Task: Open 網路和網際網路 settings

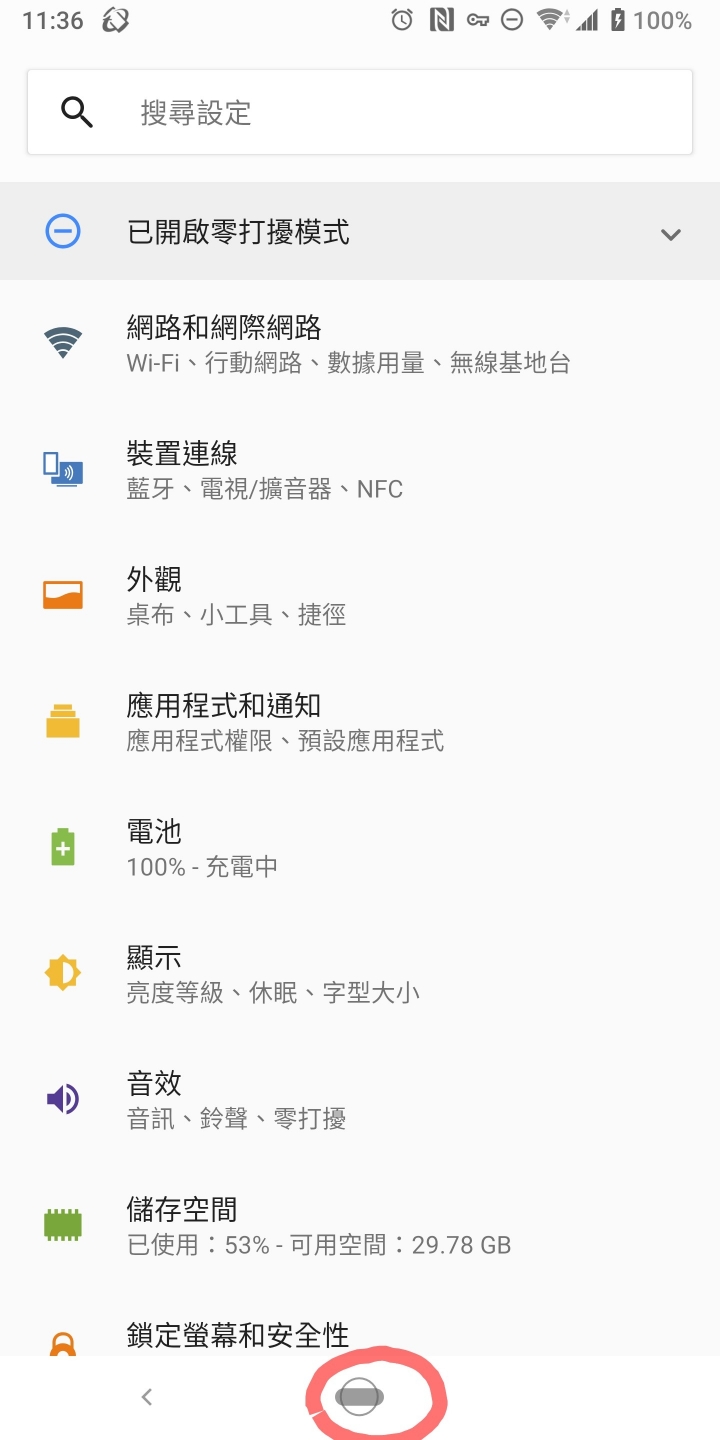Action: point(348,343)
